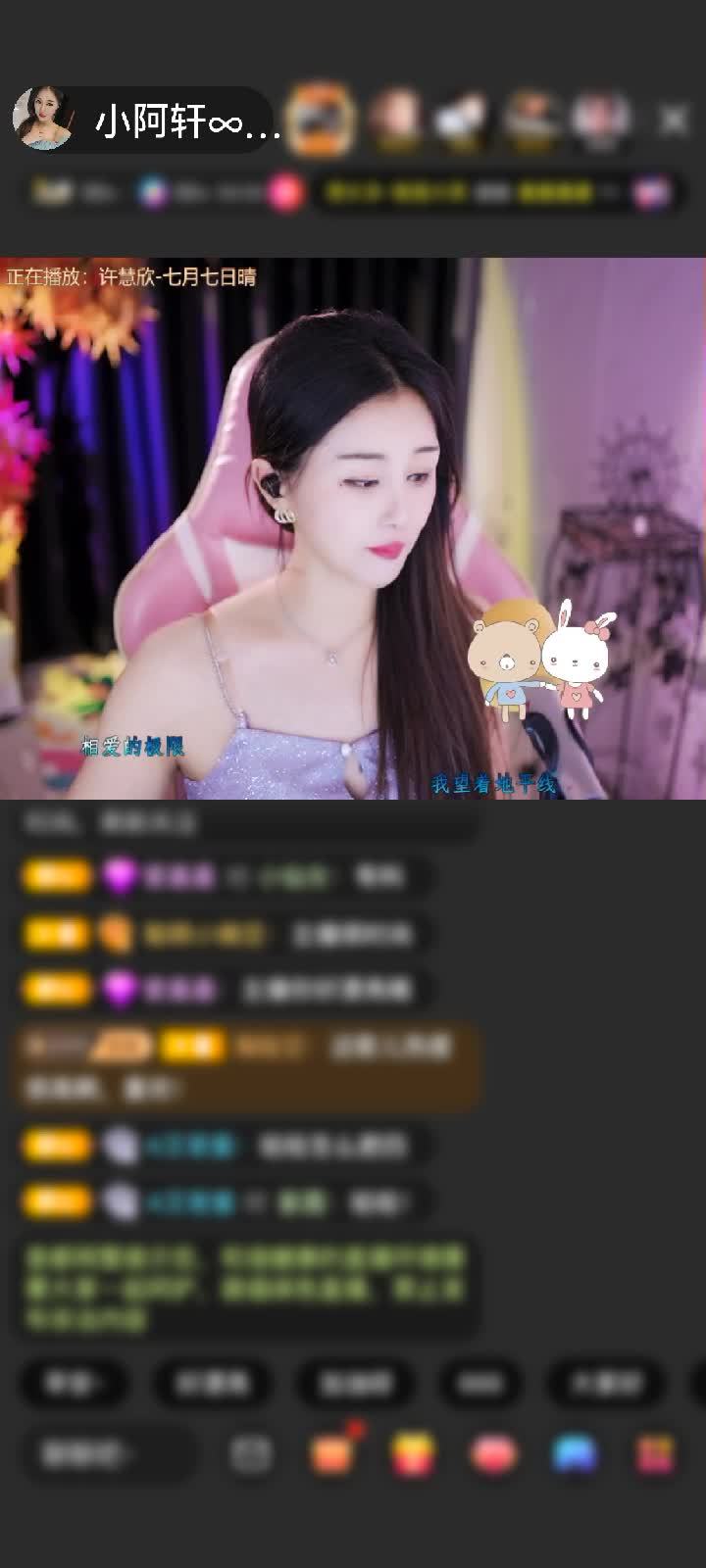Open the pink heart gift icon
Screen dimensions: 706x1568
(x=493, y=1454)
